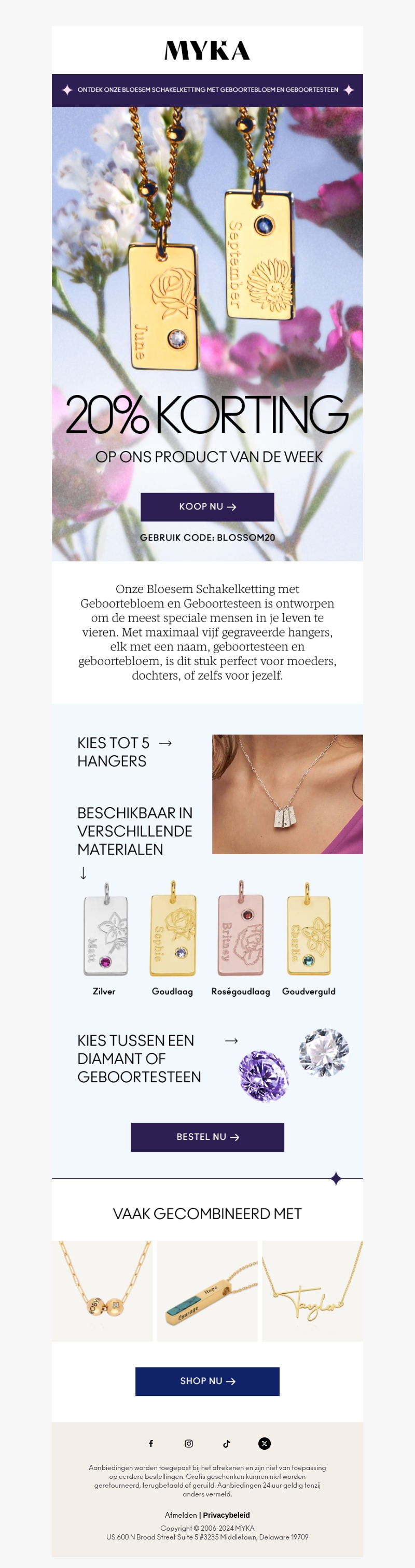Image resolution: width=415 pixels, height=1568 pixels.
Task: Open the Privacybeleid link
Action: (226, 1515)
